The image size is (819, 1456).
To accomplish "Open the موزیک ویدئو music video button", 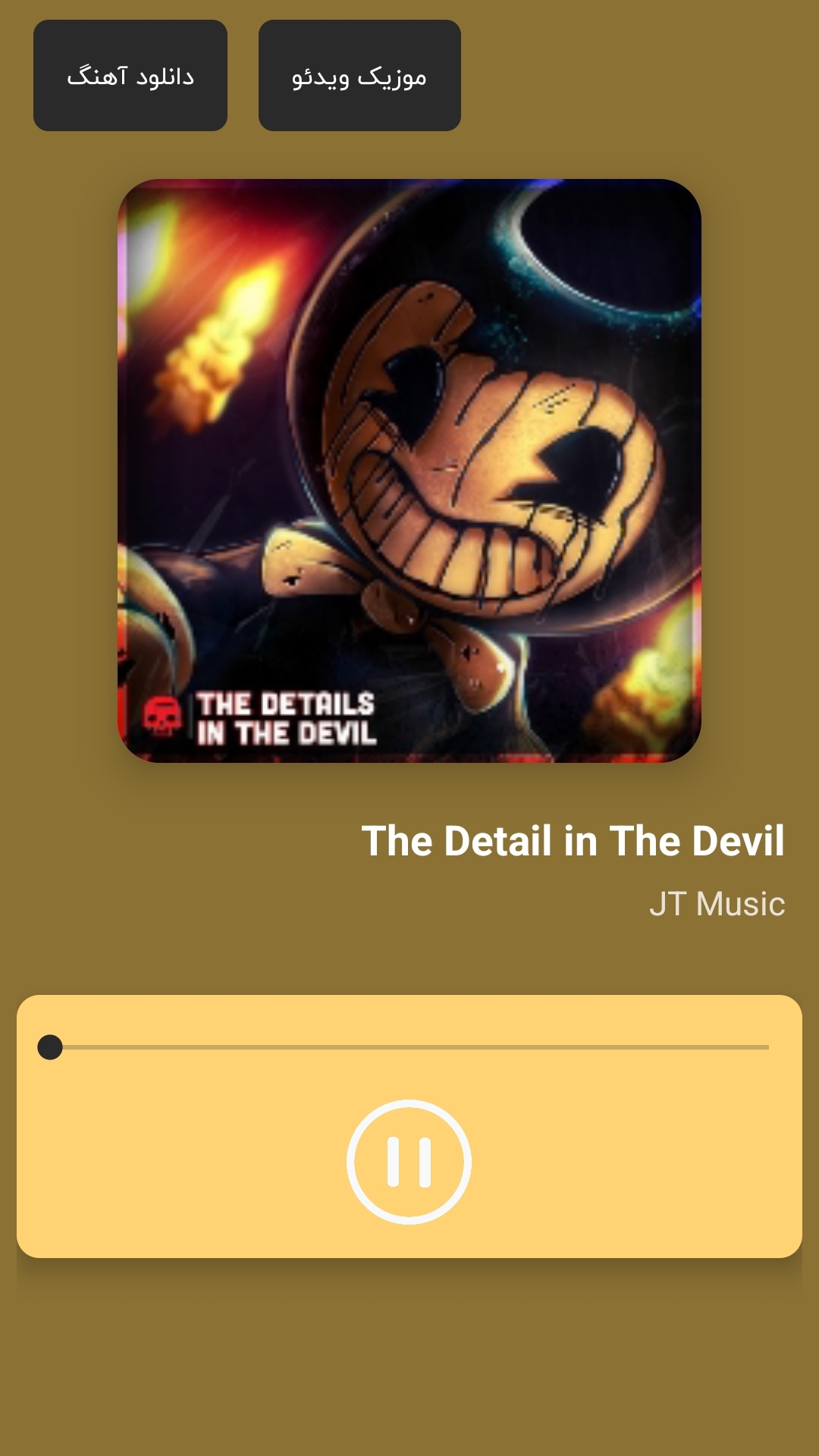I will 359,76.
